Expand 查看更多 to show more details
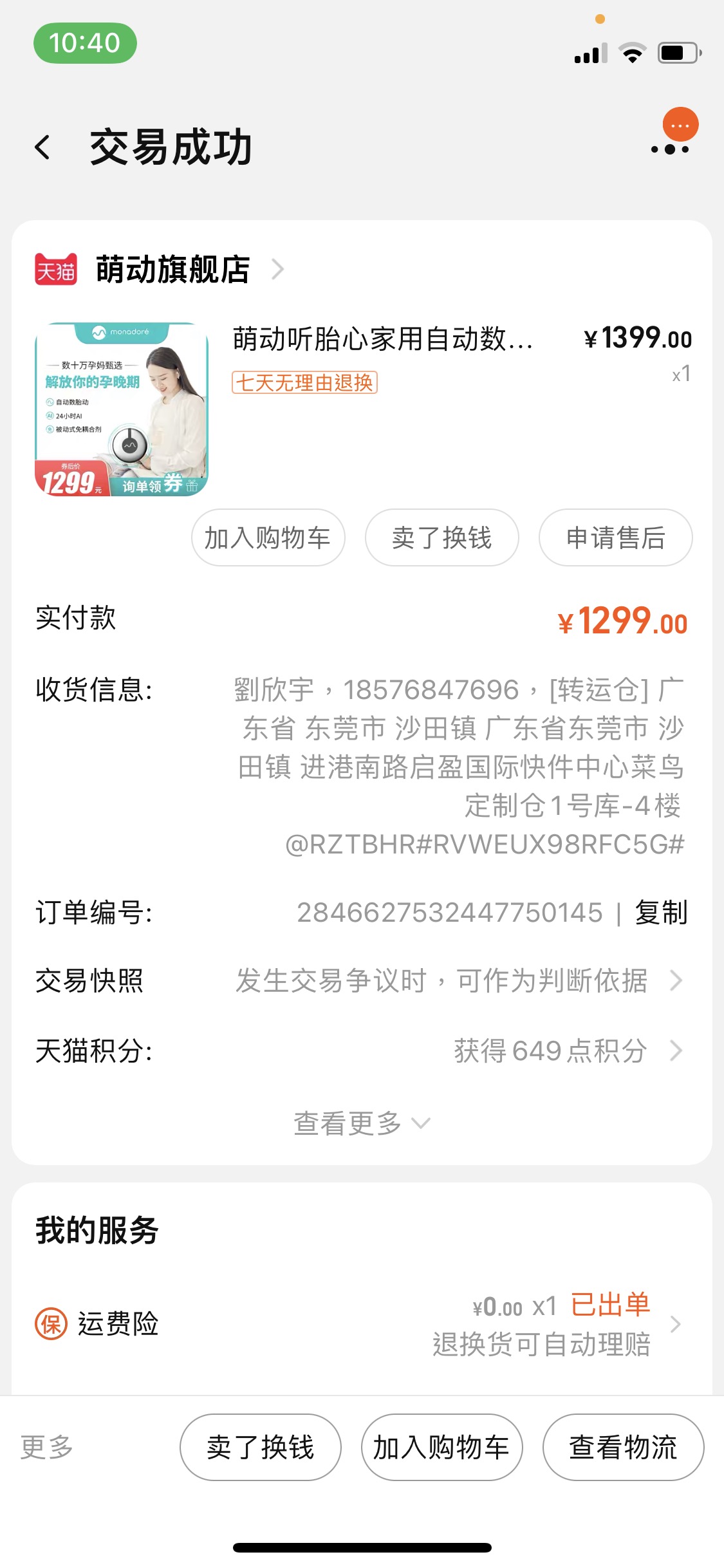Viewport: 724px width, 1568px height. (x=361, y=1123)
